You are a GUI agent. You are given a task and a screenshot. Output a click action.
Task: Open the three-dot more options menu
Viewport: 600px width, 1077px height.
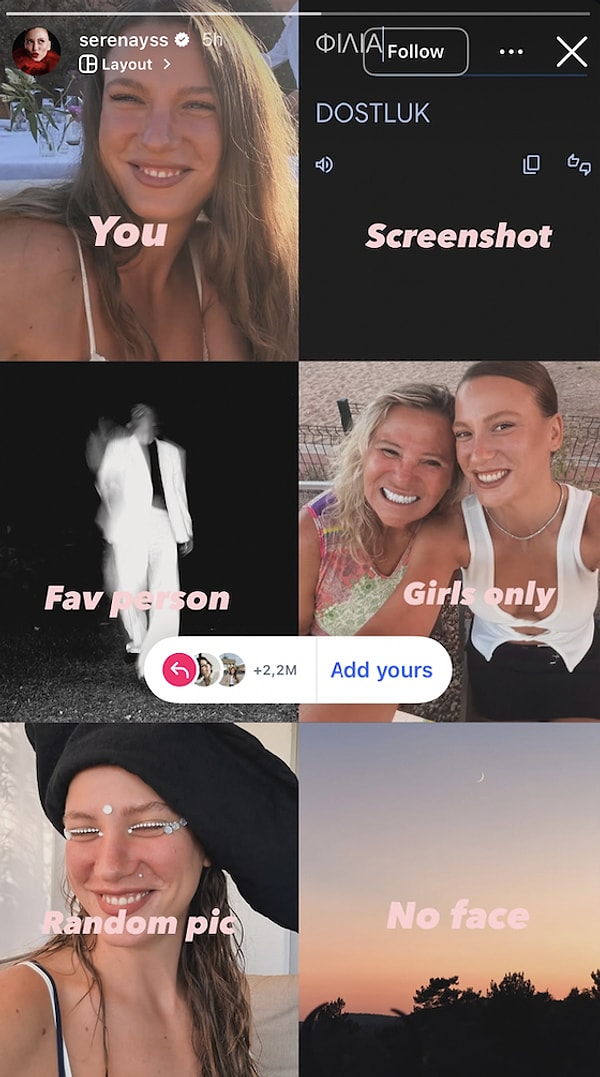(x=511, y=52)
